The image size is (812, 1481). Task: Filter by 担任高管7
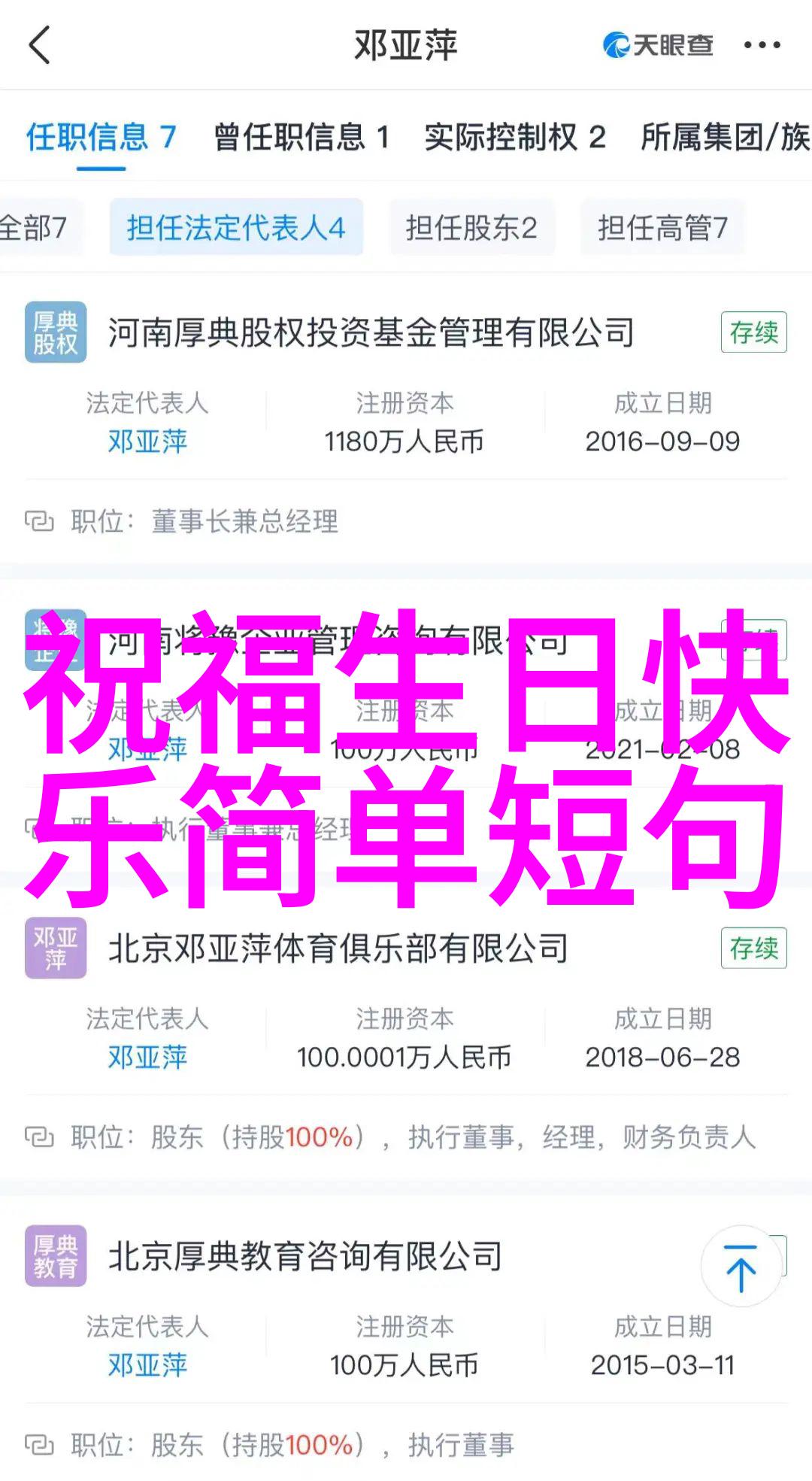662,228
